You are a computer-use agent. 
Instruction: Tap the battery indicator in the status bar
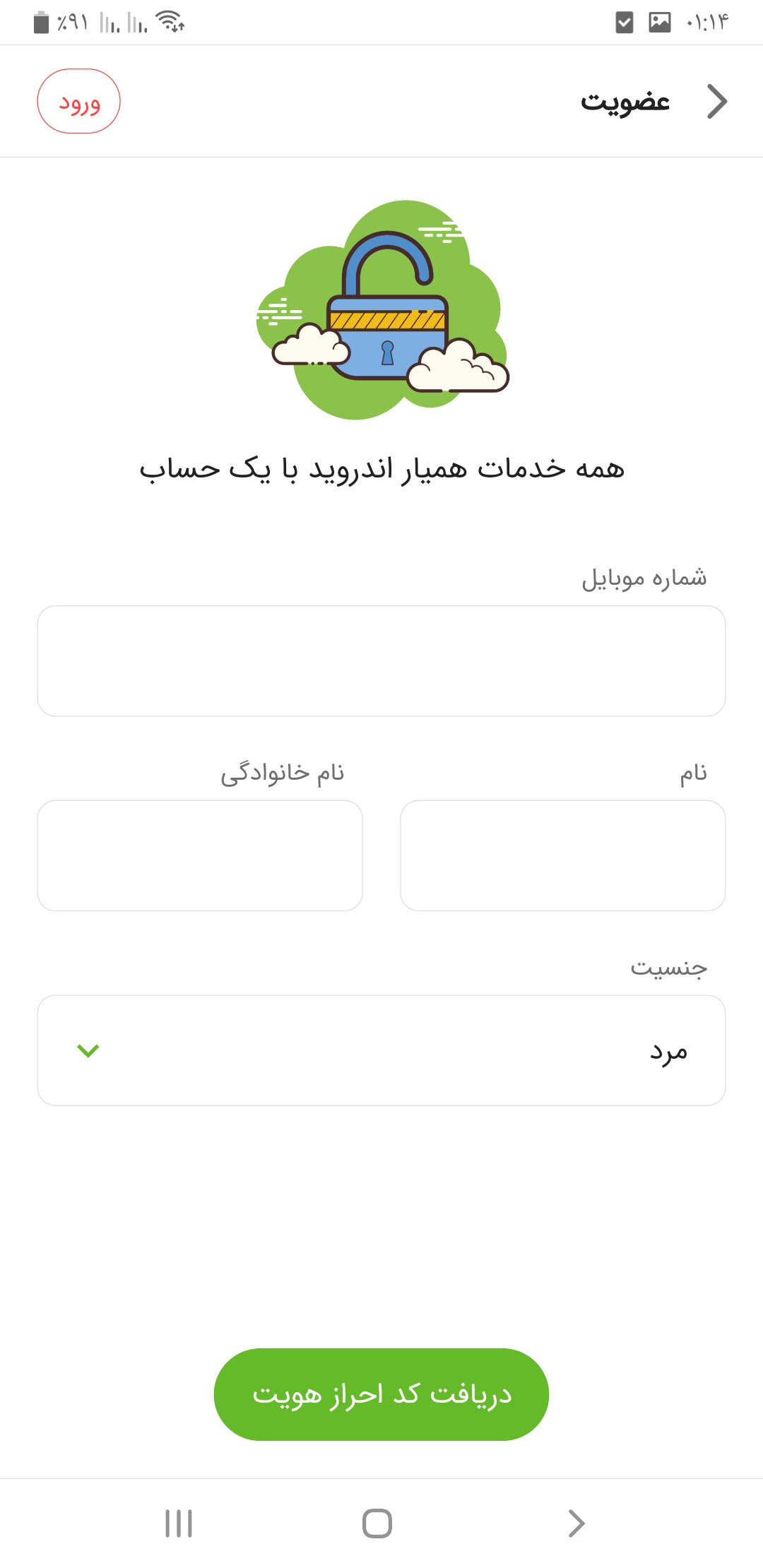pos(39,21)
